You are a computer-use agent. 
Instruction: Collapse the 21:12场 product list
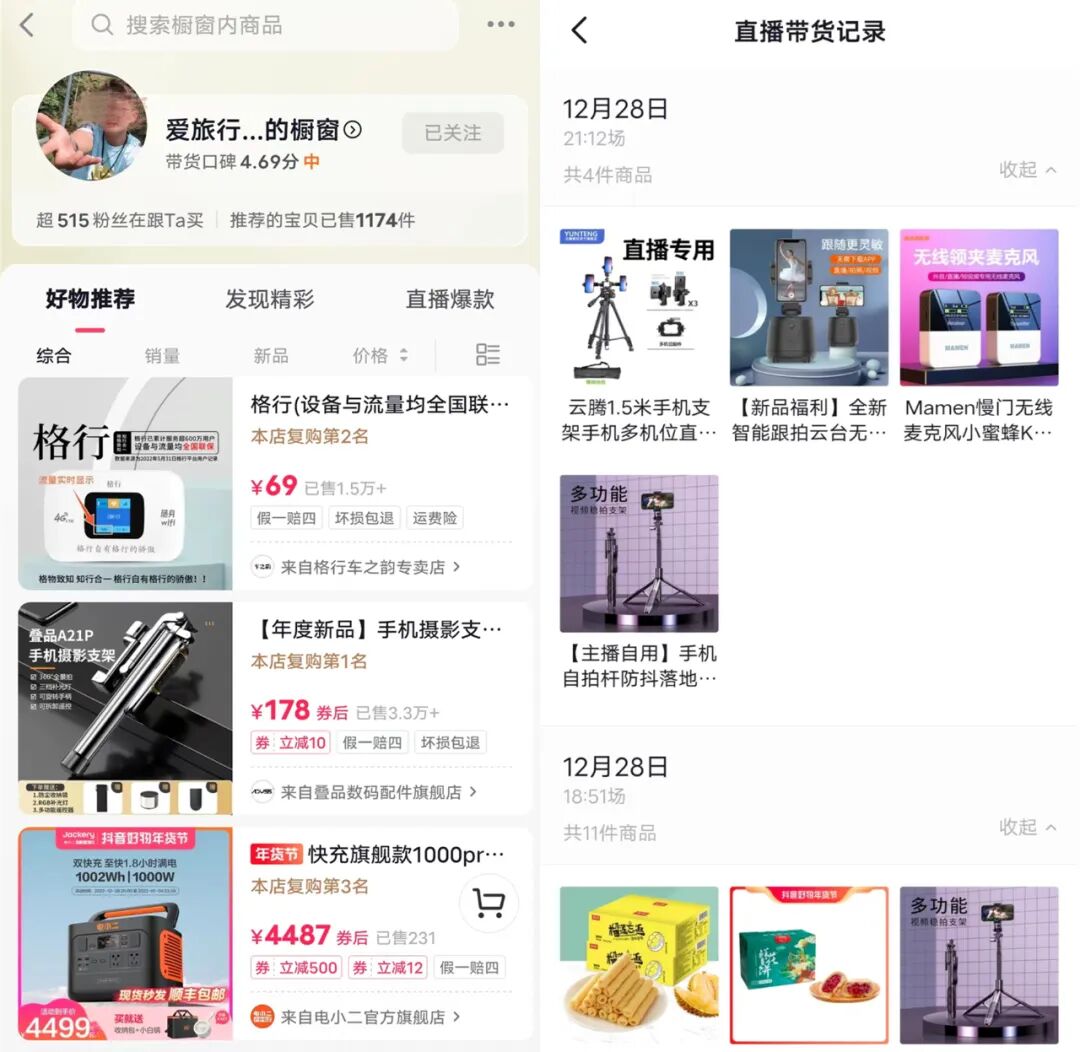tap(1027, 170)
